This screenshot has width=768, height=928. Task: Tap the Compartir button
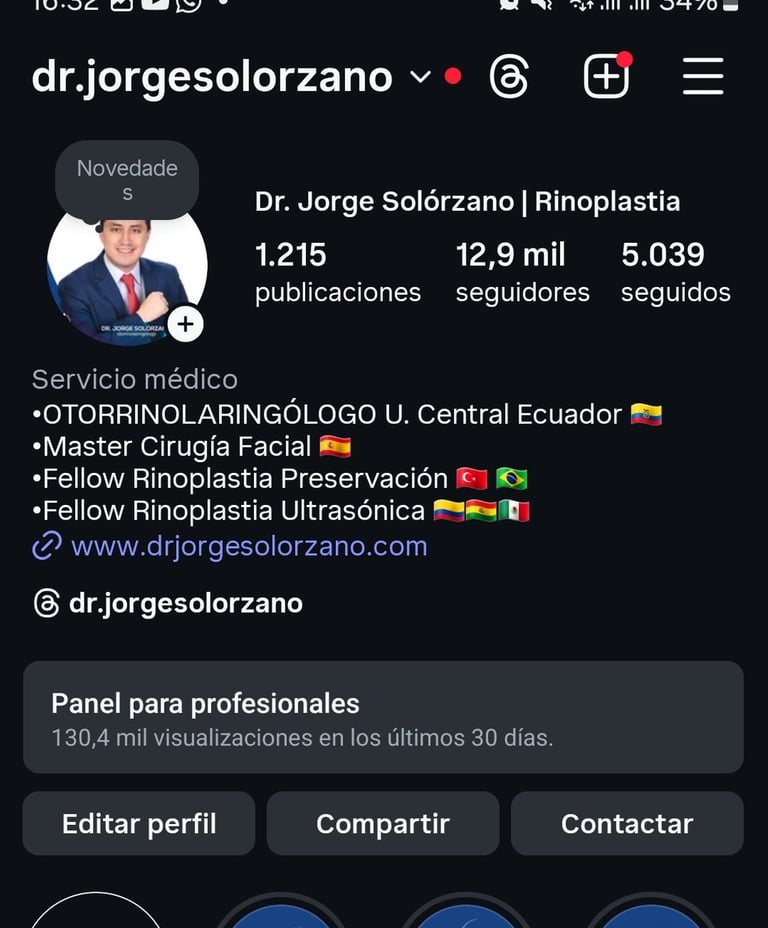coord(383,823)
